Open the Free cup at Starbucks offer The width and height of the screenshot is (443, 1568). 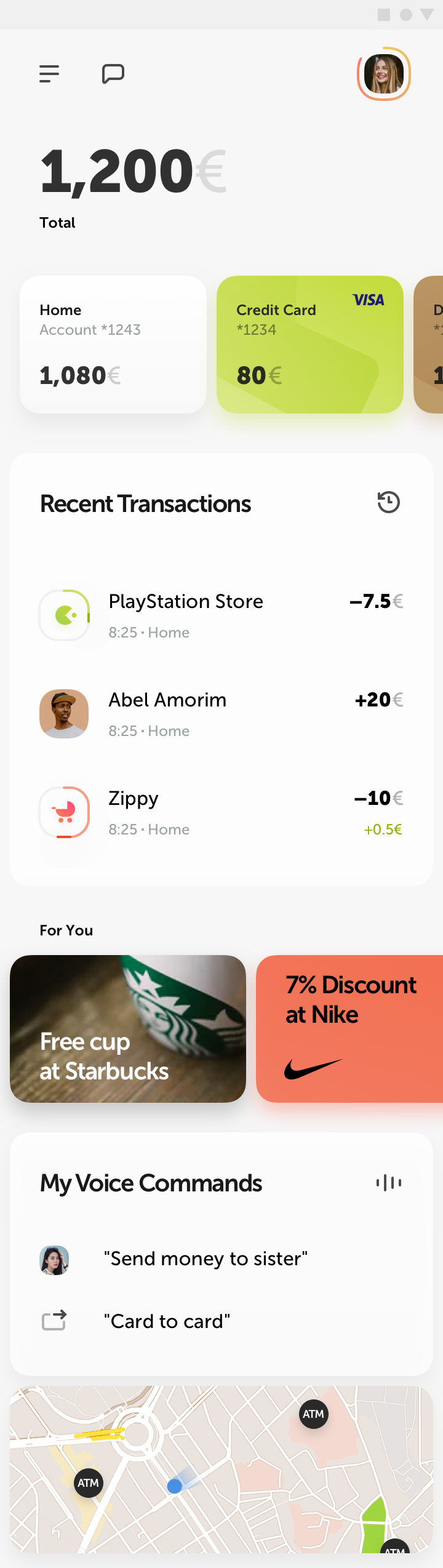coord(128,1029)
